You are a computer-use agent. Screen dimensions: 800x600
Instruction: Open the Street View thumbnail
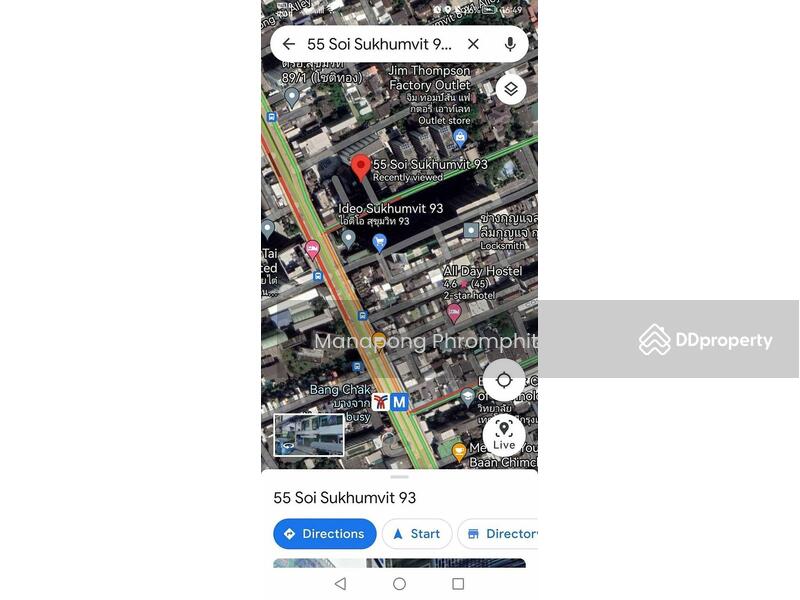[x=309, y=435]
